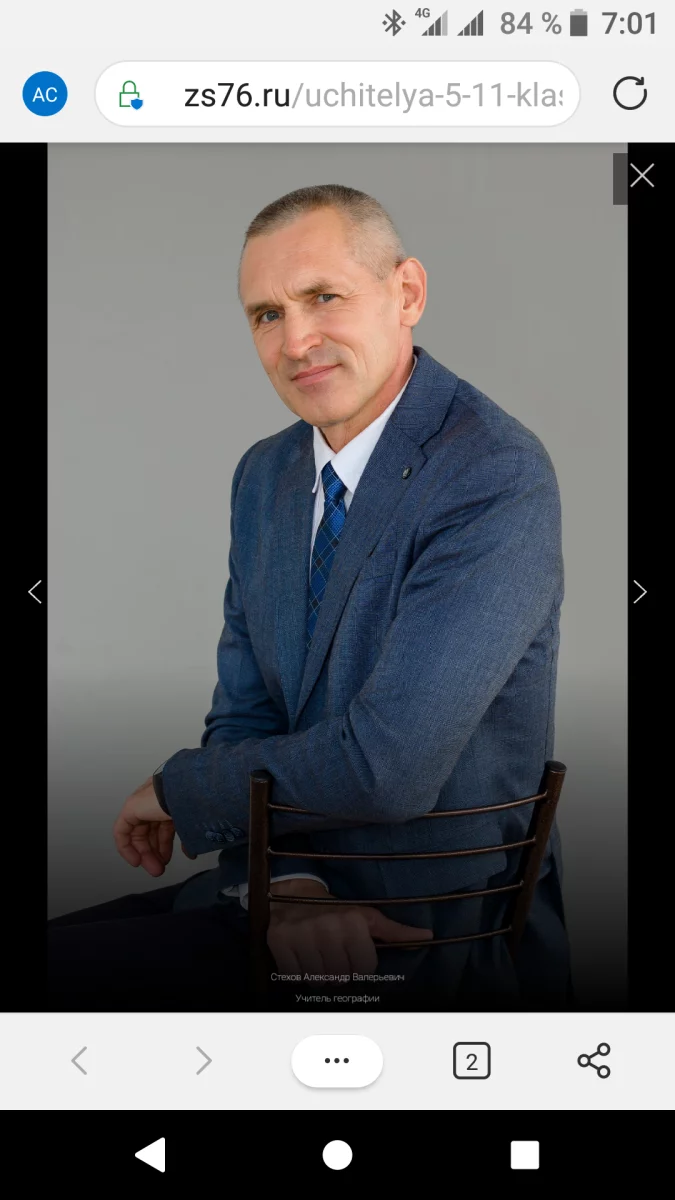Open the AC profile avatar
Image resolution: width=675 pixels, height=1200 pixels.
click(45, 95)
